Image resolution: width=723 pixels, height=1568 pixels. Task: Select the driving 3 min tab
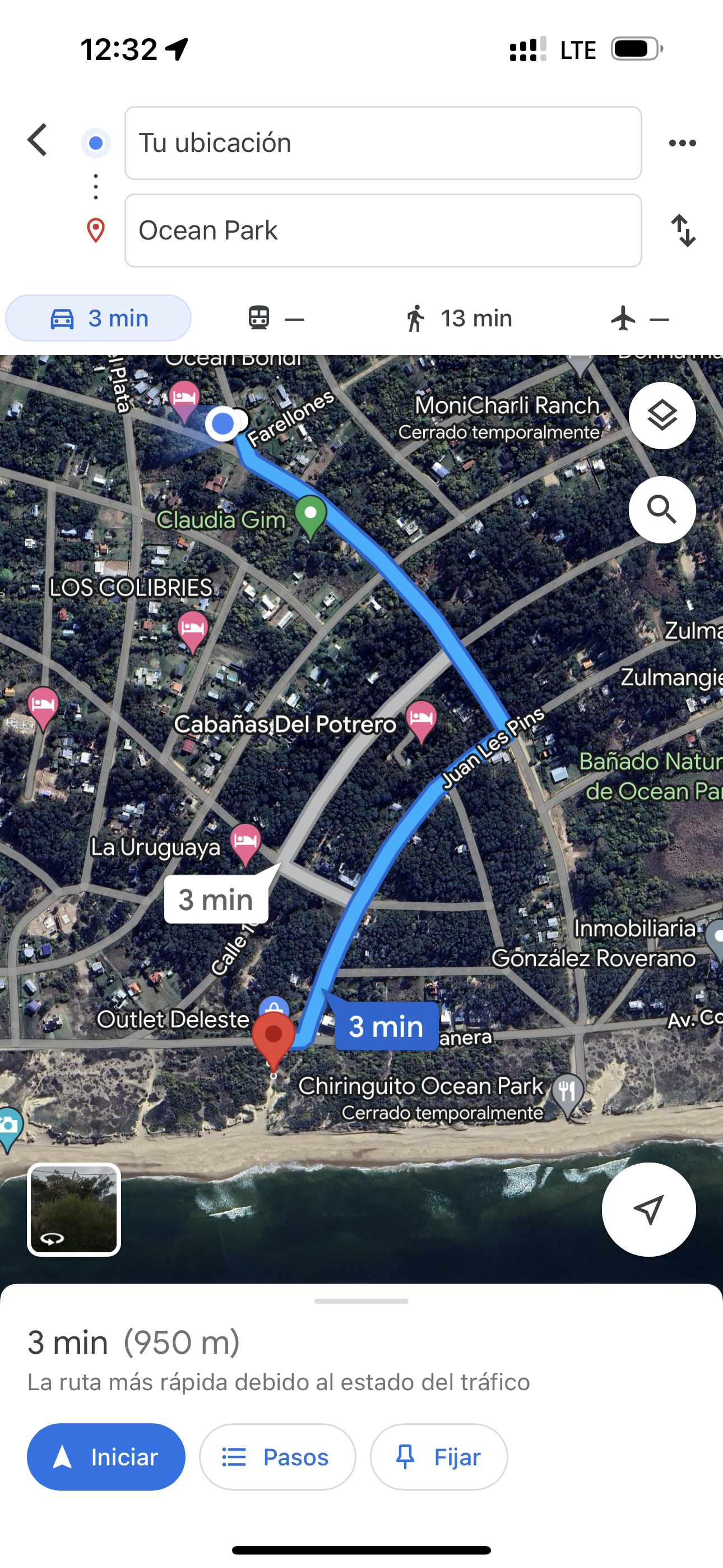(99, 319)
